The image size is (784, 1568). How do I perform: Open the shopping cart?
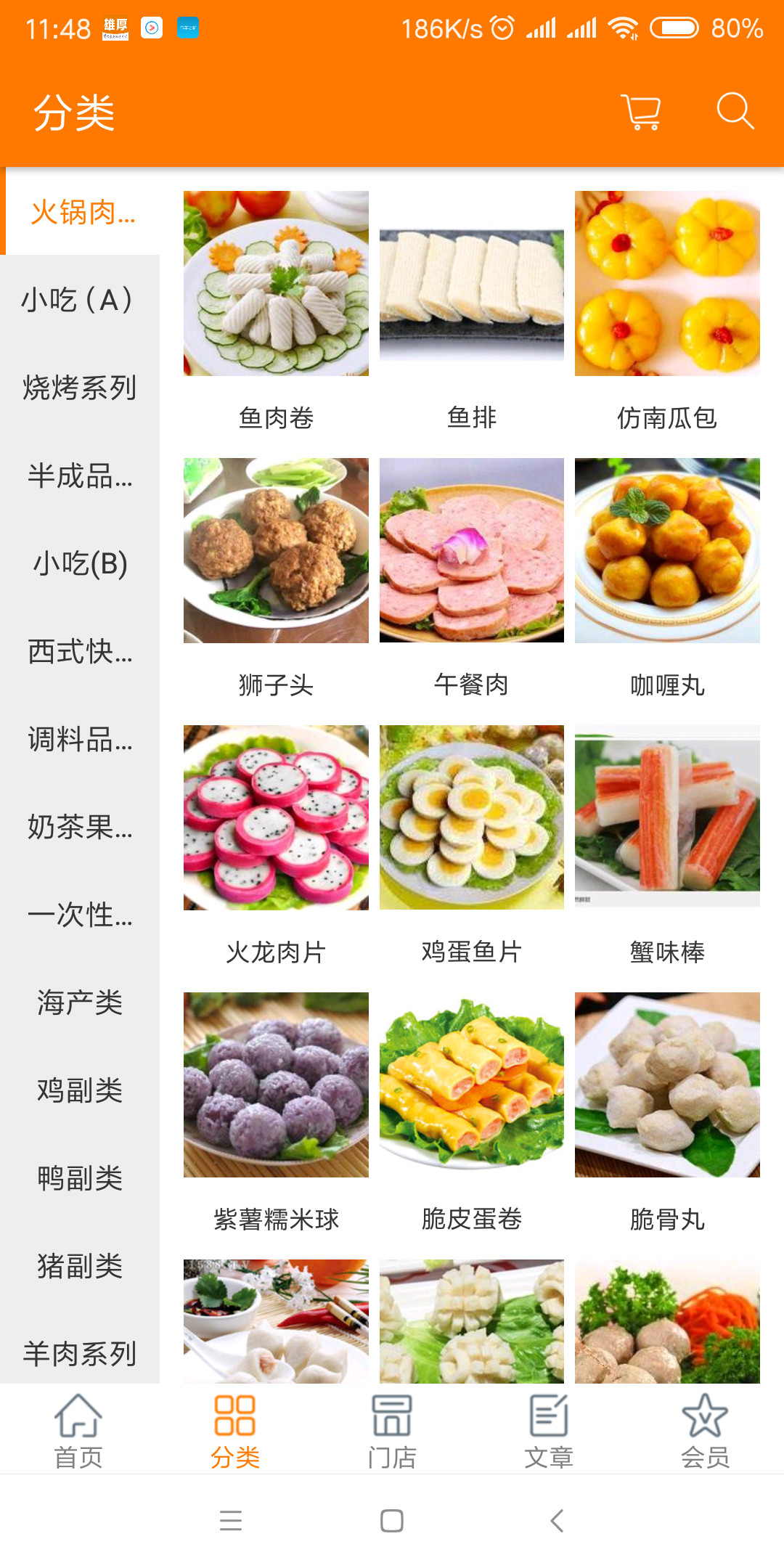642,110
